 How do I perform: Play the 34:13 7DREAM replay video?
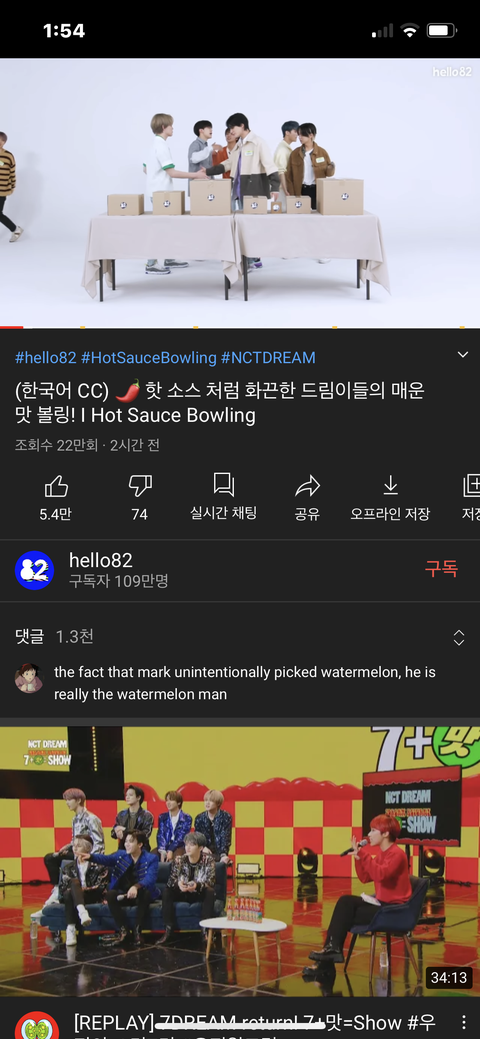pyautogui.click(x=240, y=861)
